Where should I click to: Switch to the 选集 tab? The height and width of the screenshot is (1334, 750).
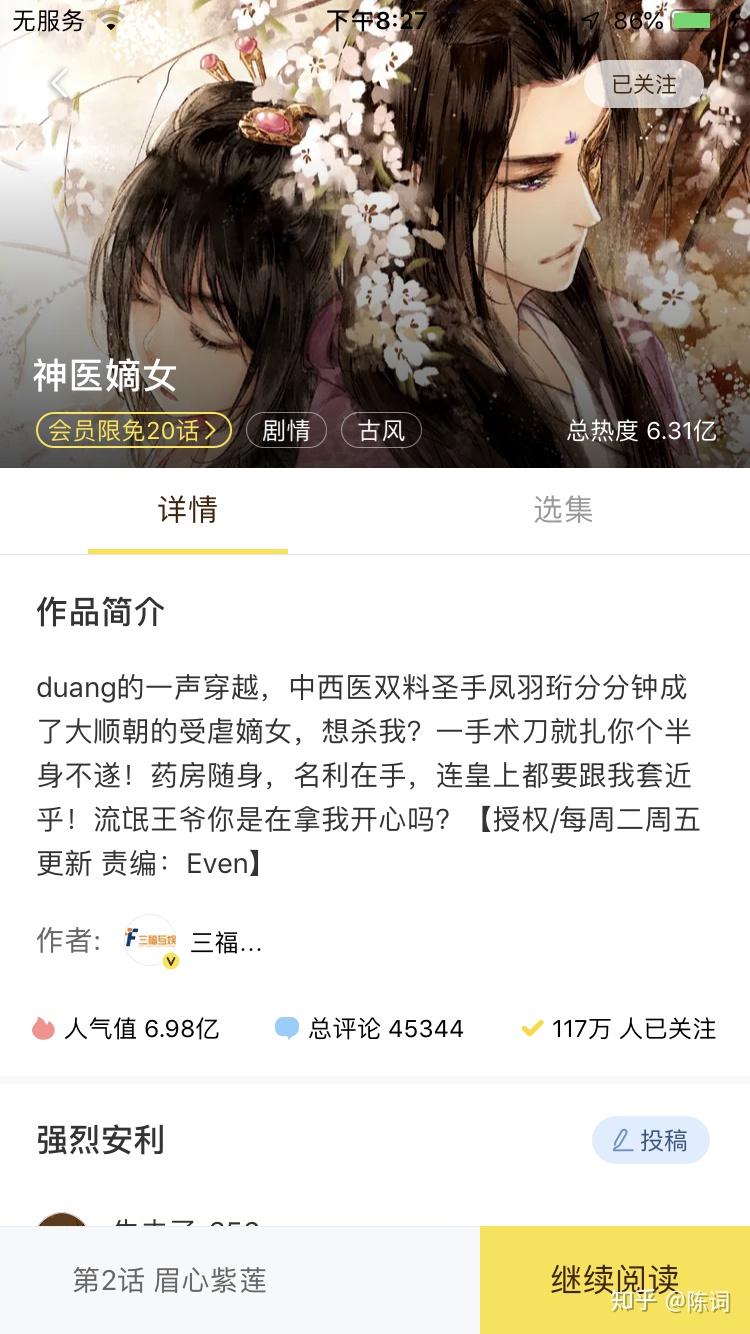(x=563, y=511)
